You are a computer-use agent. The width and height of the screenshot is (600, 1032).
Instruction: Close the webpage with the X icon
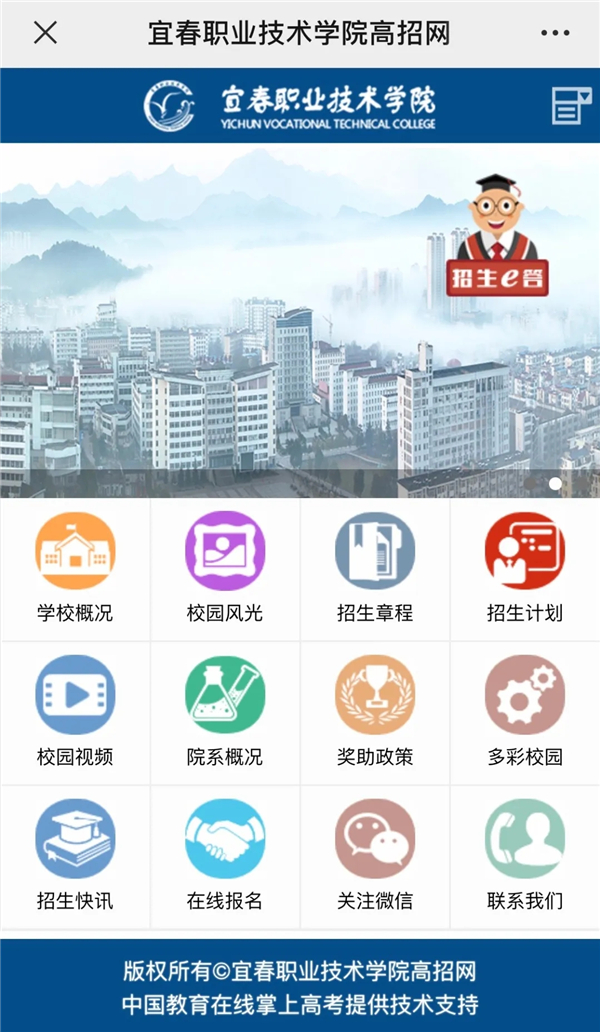[x=45, y=33]
